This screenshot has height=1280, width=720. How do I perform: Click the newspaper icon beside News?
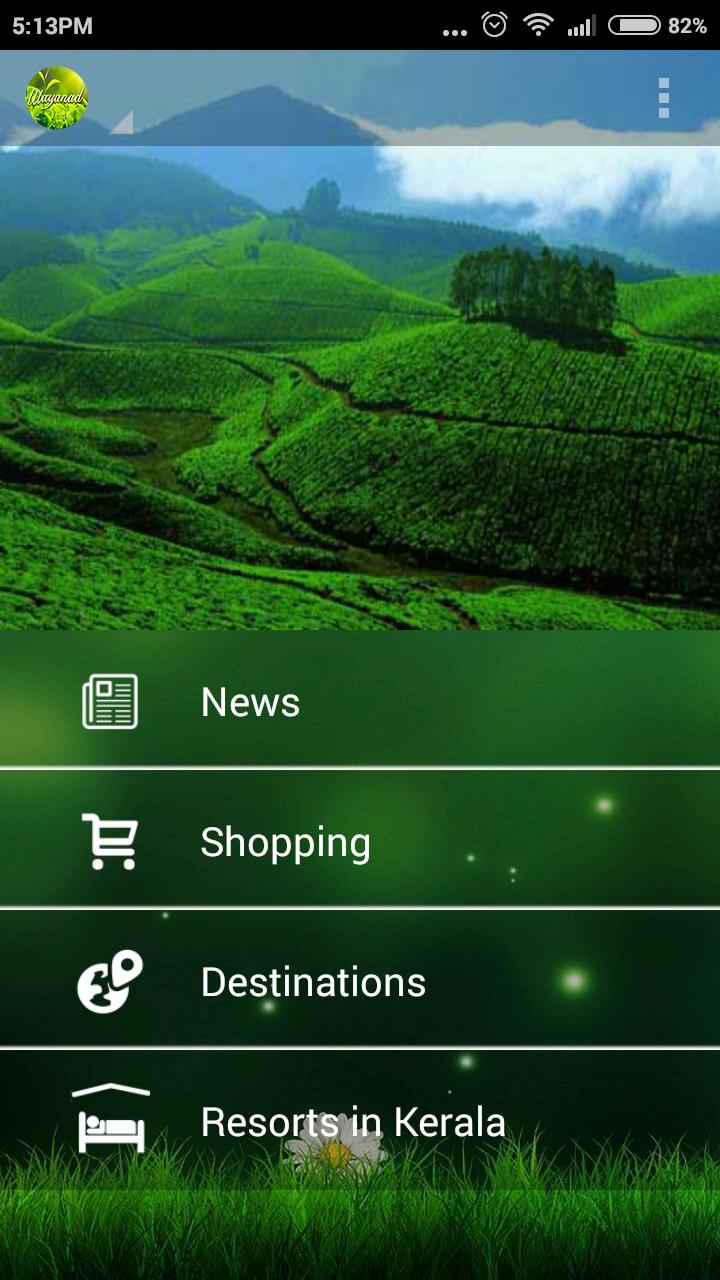pos(110,702)
